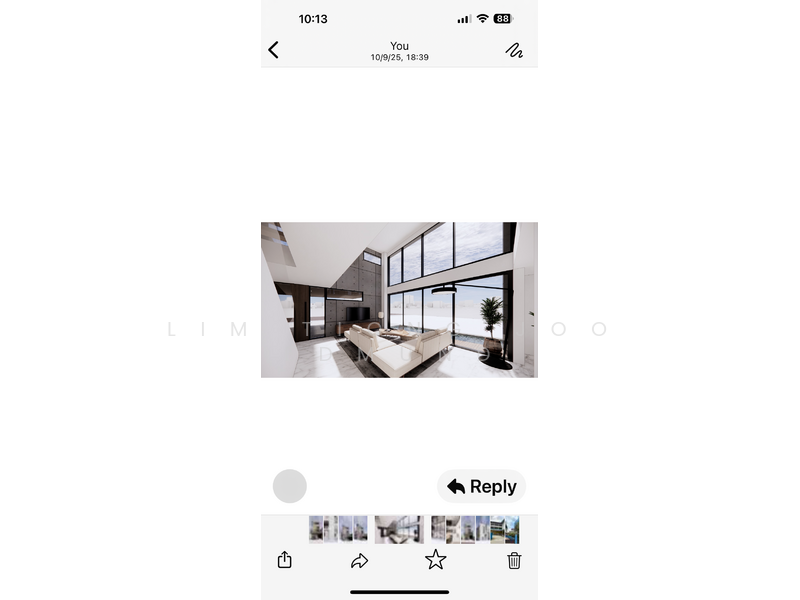The image size is (800, 600).
Task: Tap the gray circle beside Reply
Action: 290,486
